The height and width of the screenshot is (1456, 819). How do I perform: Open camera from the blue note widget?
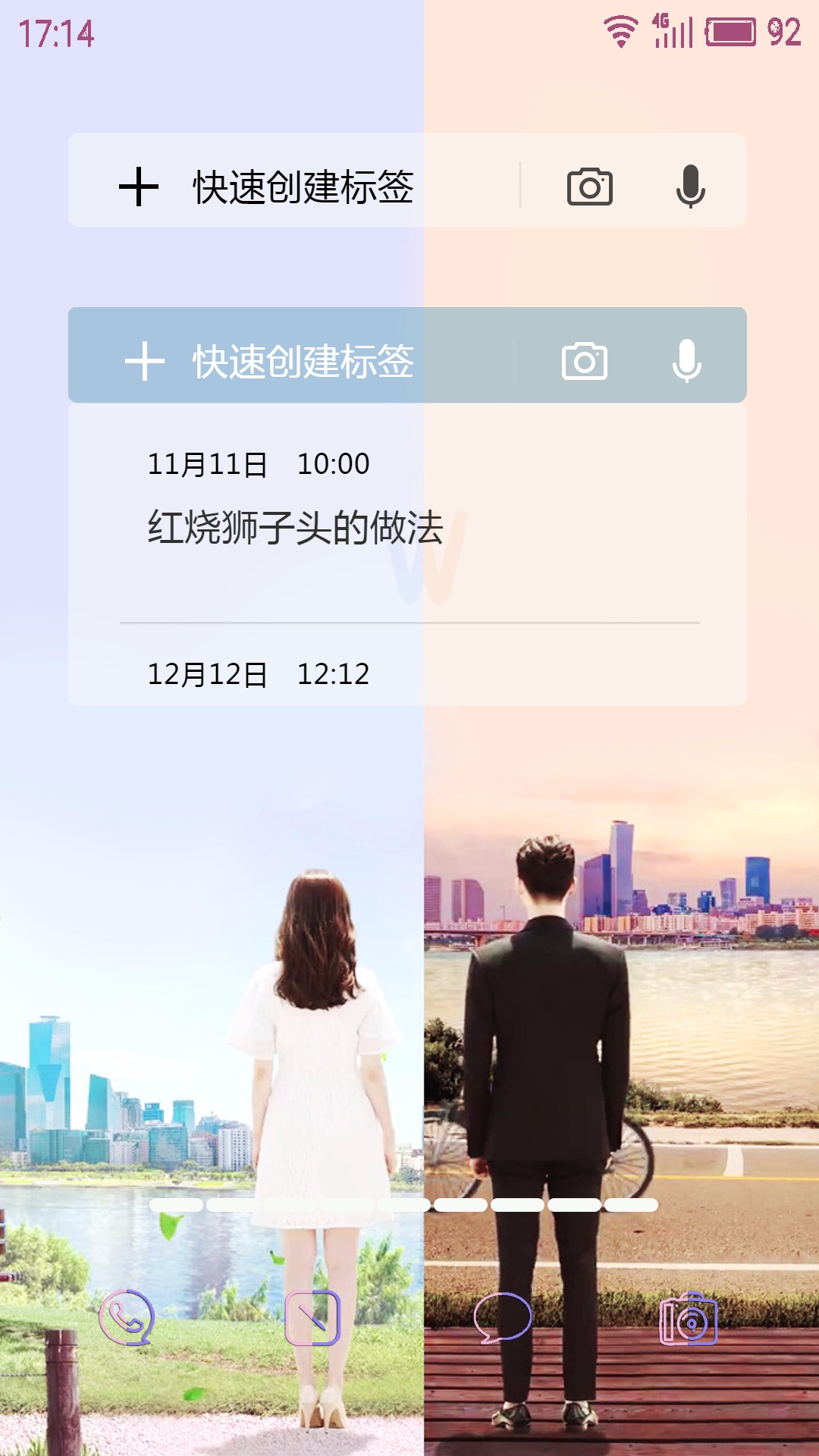click(x=585, y=361)
